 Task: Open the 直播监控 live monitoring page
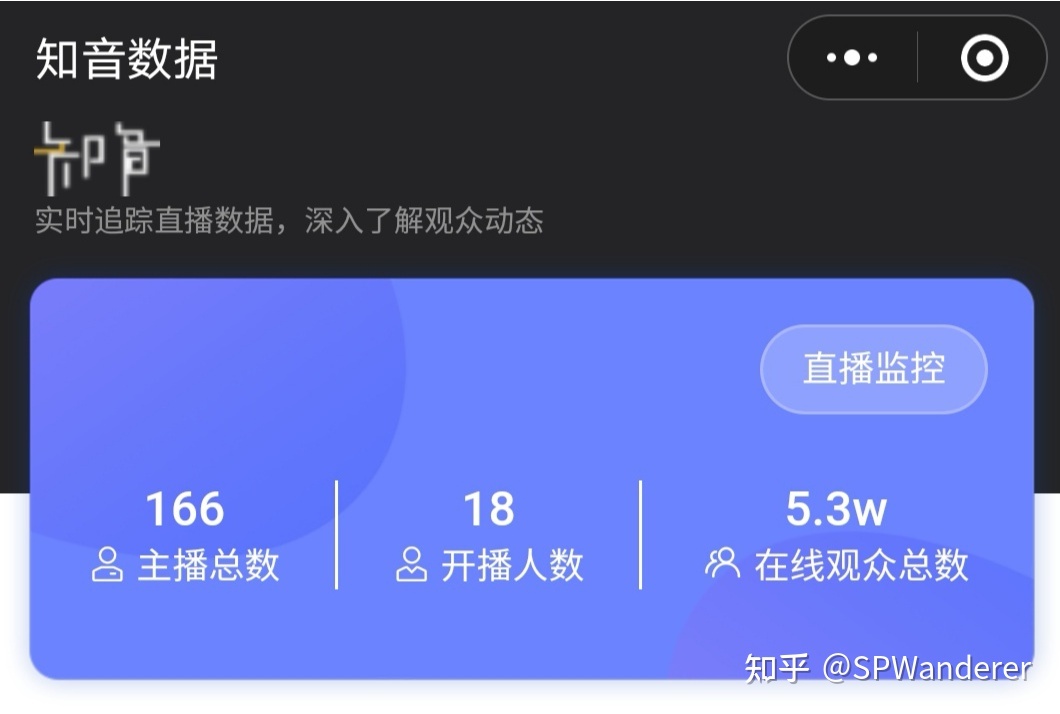(x=873, y=369)
